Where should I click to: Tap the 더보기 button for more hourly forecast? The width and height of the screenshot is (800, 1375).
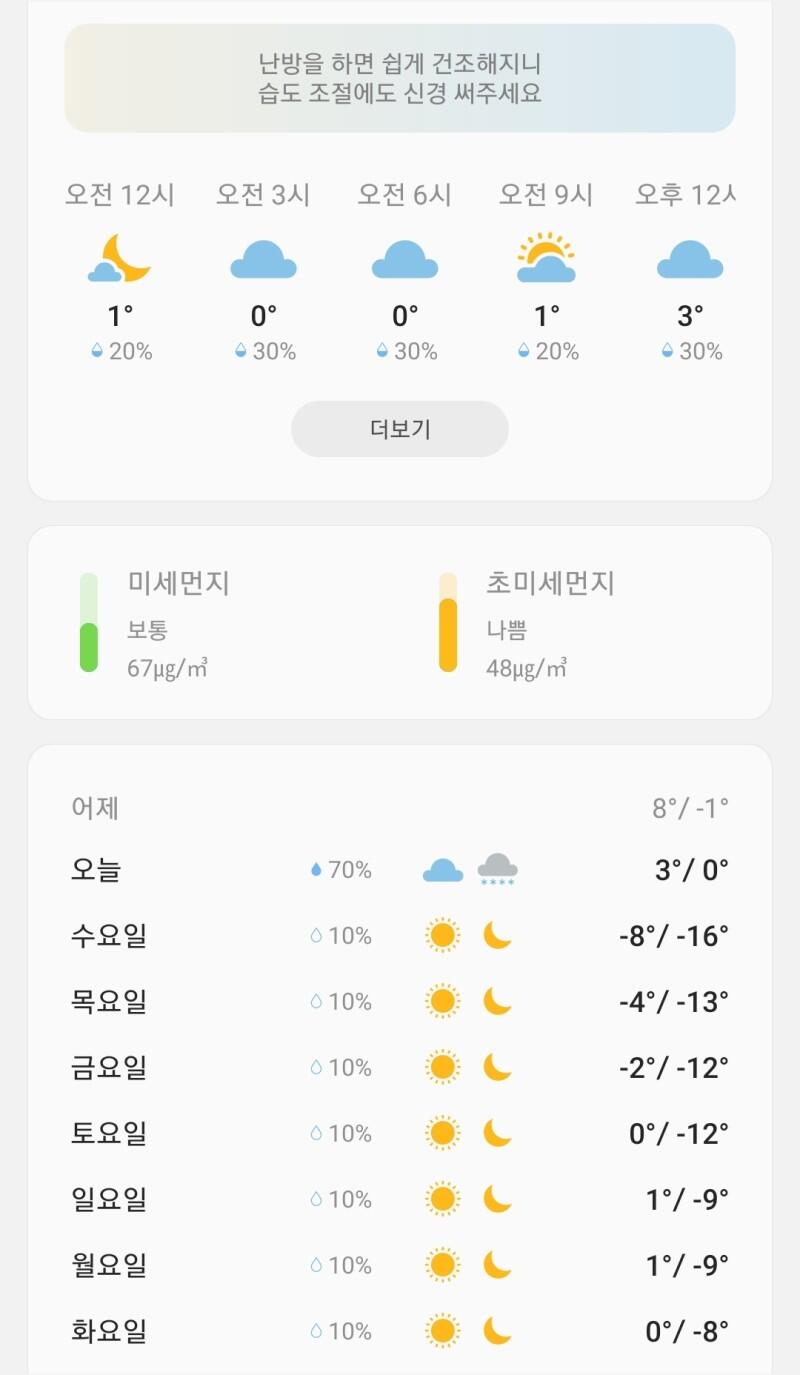(400, 429)
